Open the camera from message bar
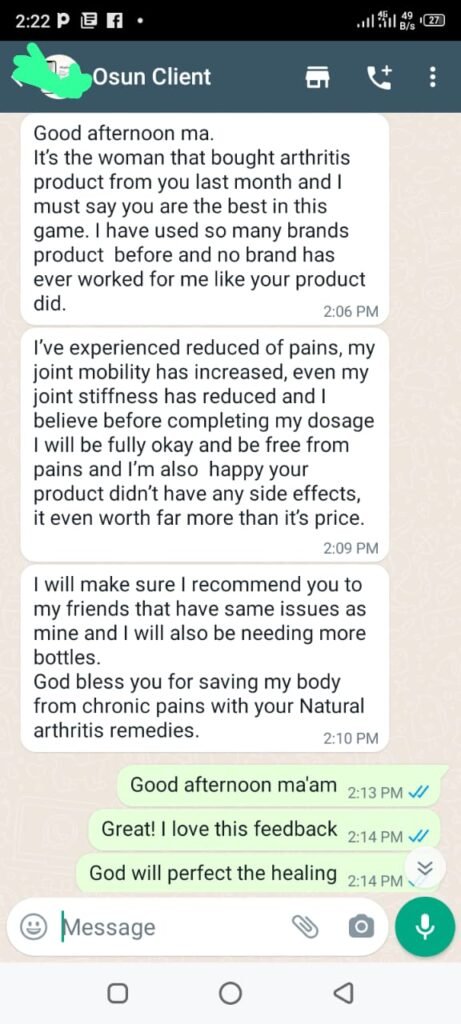Screen dimensions: 461x1024 [361, 926]
